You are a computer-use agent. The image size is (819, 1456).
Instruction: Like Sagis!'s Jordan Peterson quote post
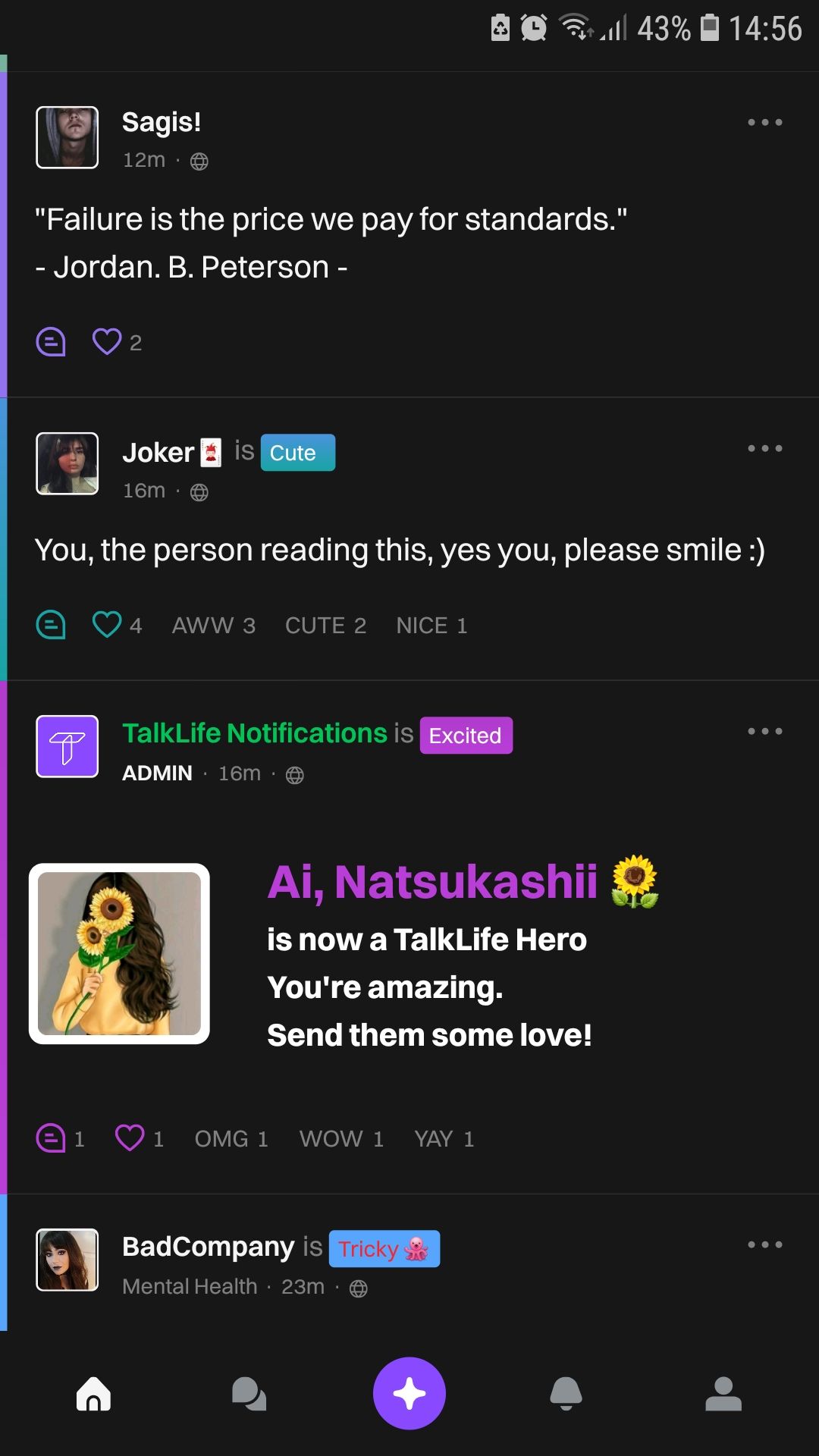click(x=107, y=342)
